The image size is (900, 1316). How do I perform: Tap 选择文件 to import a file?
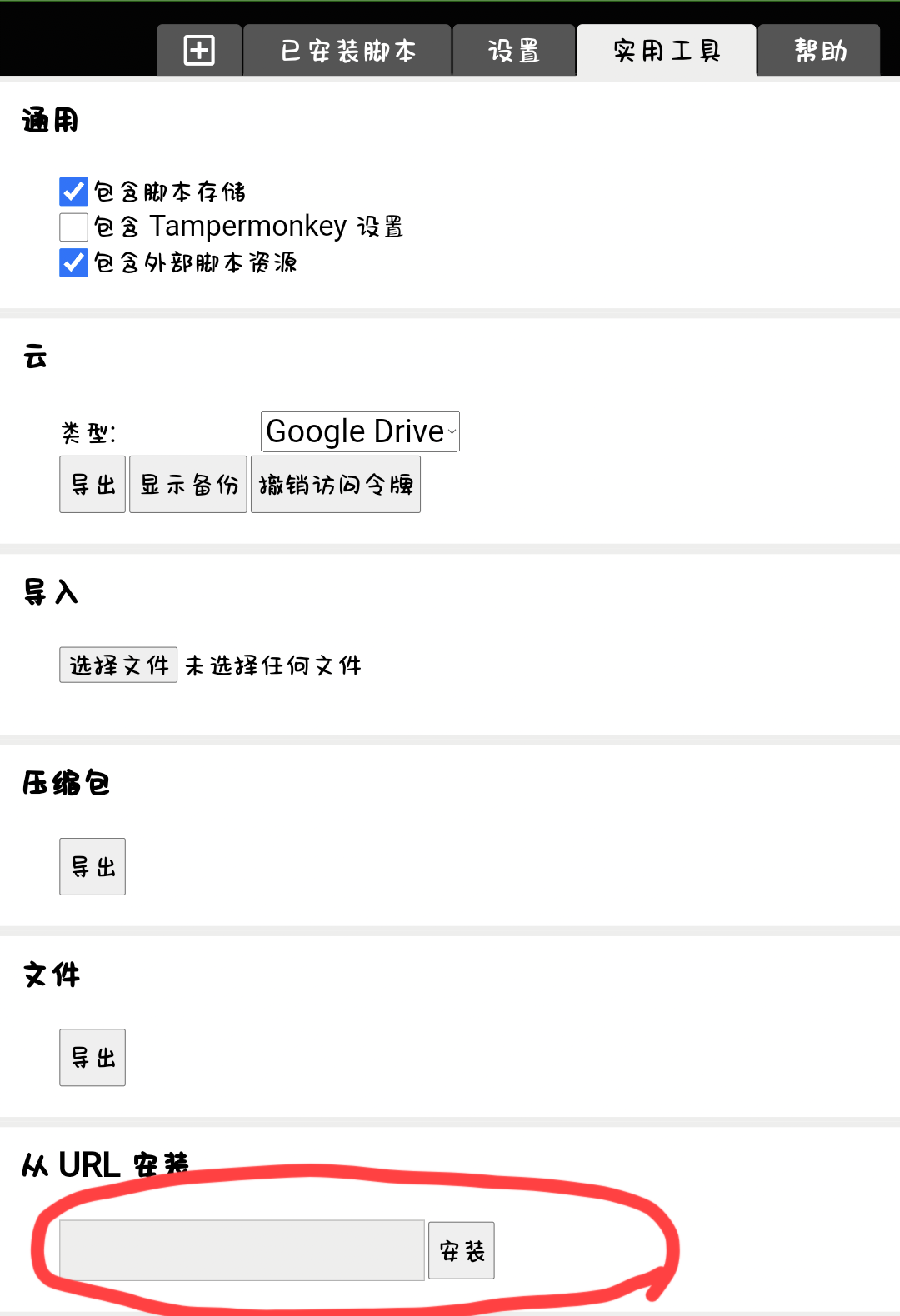tap(118, 665)
